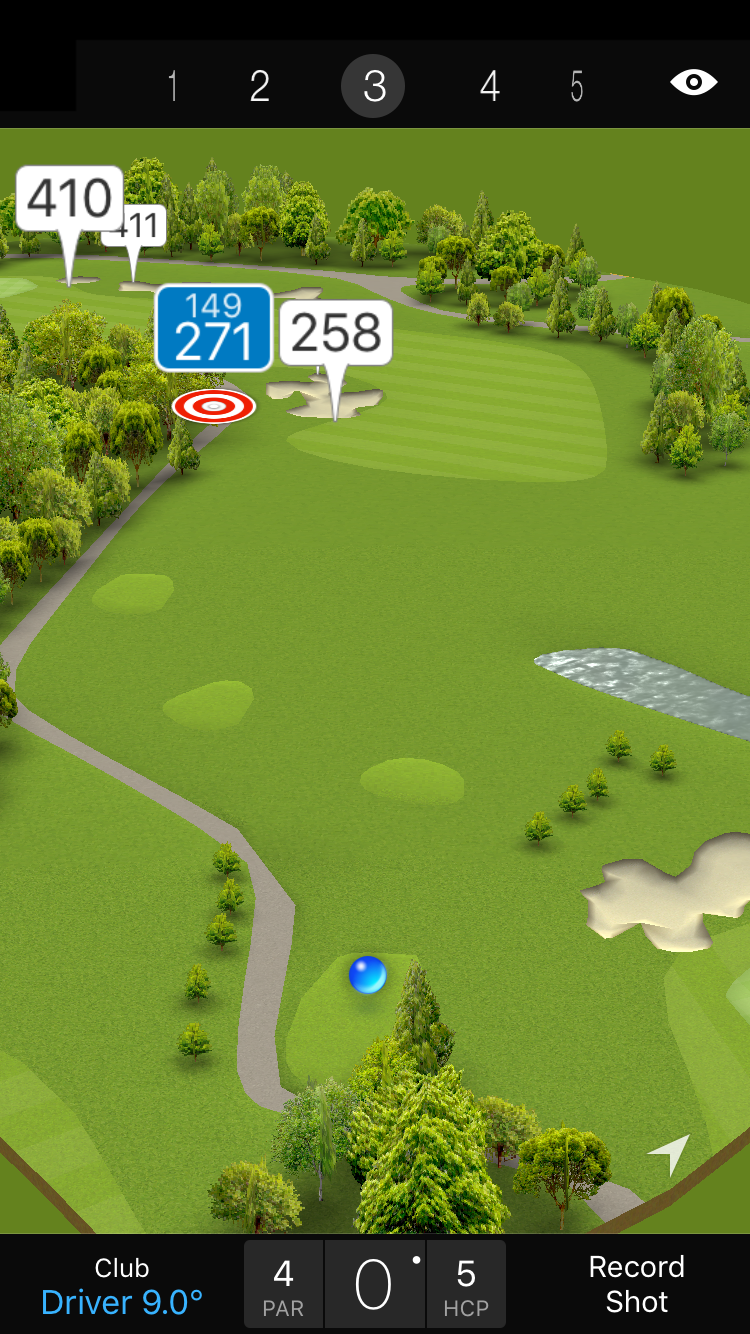
Task: Toggle the eye view icon
Action: [x=693, y=83]
